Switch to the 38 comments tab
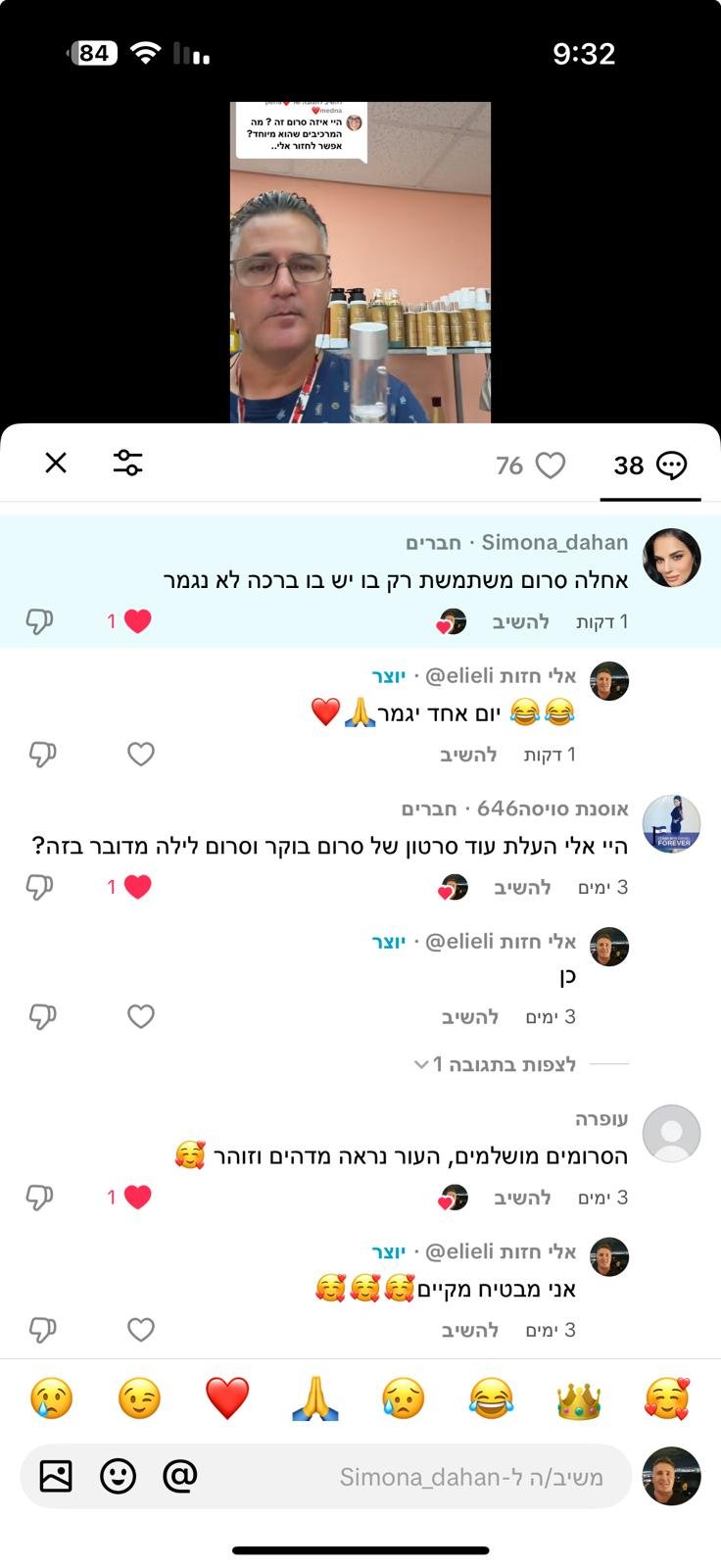 [x=649, y=465]
